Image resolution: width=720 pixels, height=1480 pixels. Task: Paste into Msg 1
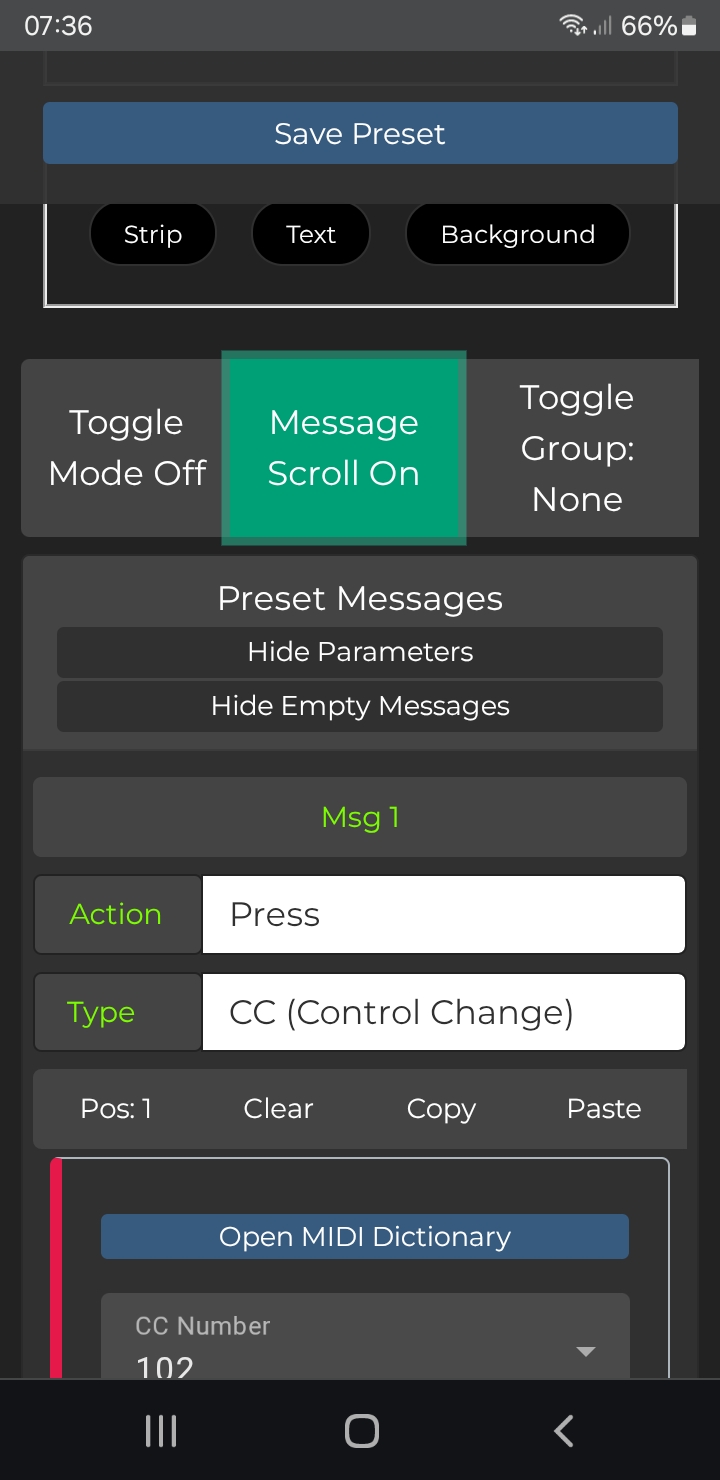tap(604, 1108)
